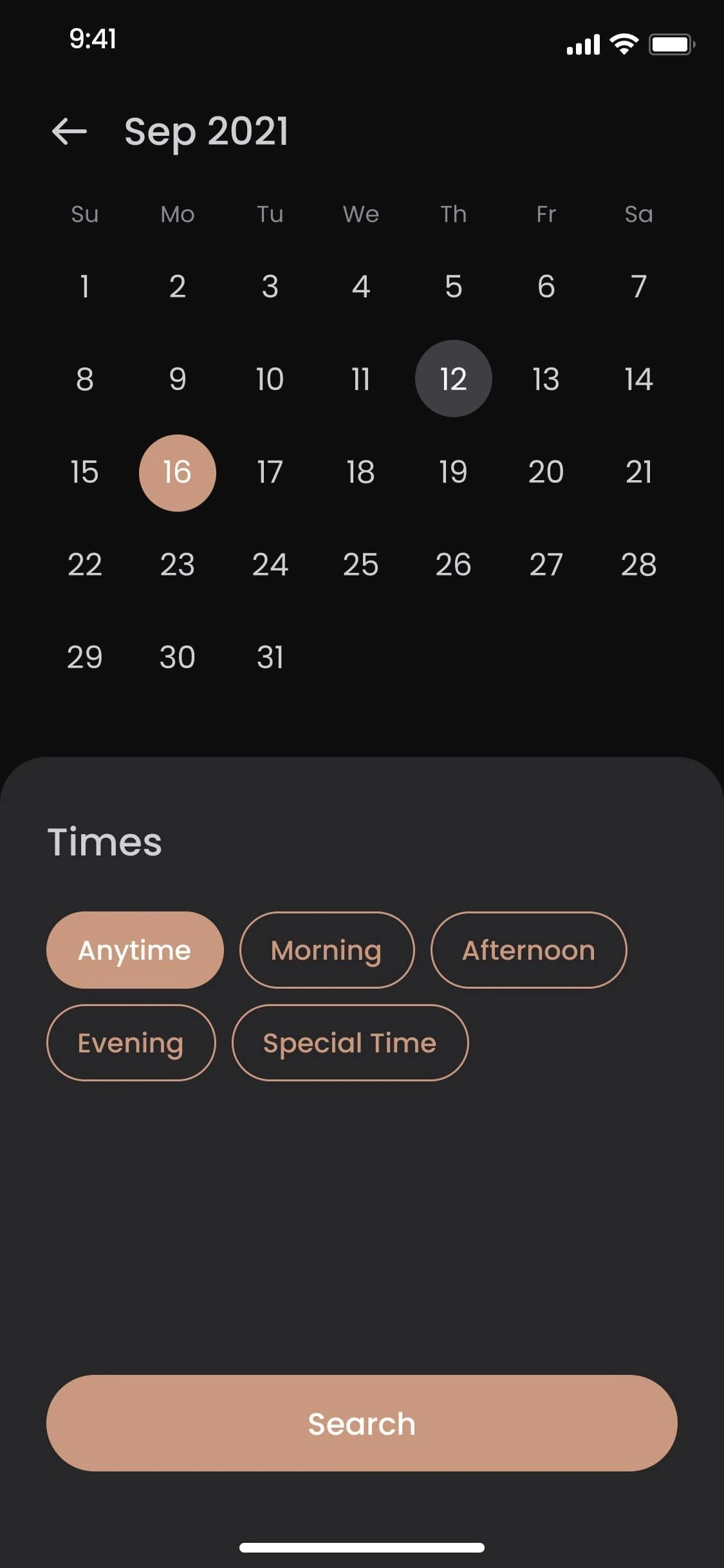Select the Anytime chip
Image resolution: width=724 pixels, height=1568 pixels.
pyautogui.click(x=135, y=950)
